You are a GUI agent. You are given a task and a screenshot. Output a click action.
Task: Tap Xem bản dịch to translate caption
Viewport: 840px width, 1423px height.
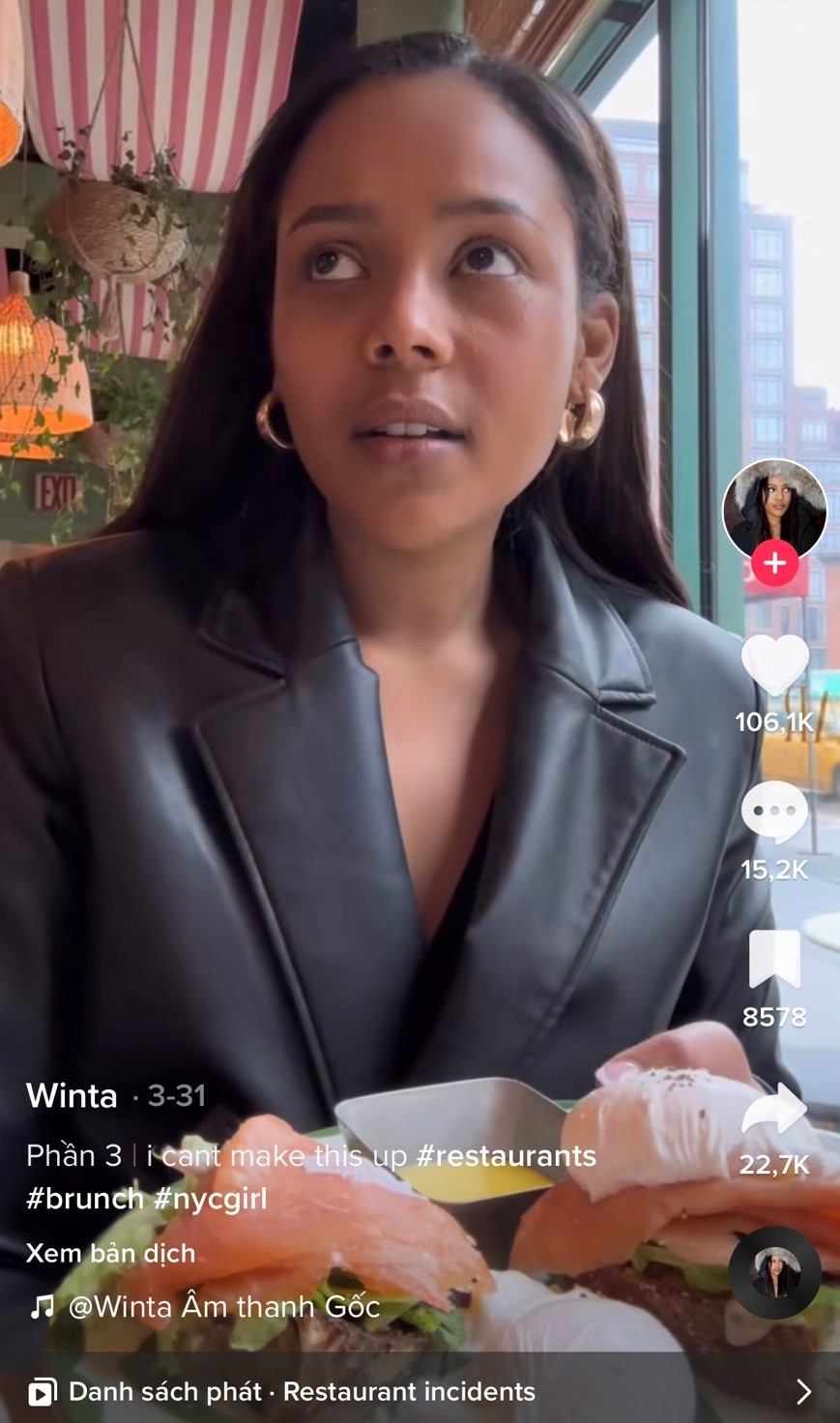pyautogui.click(x=110, y=1253)
